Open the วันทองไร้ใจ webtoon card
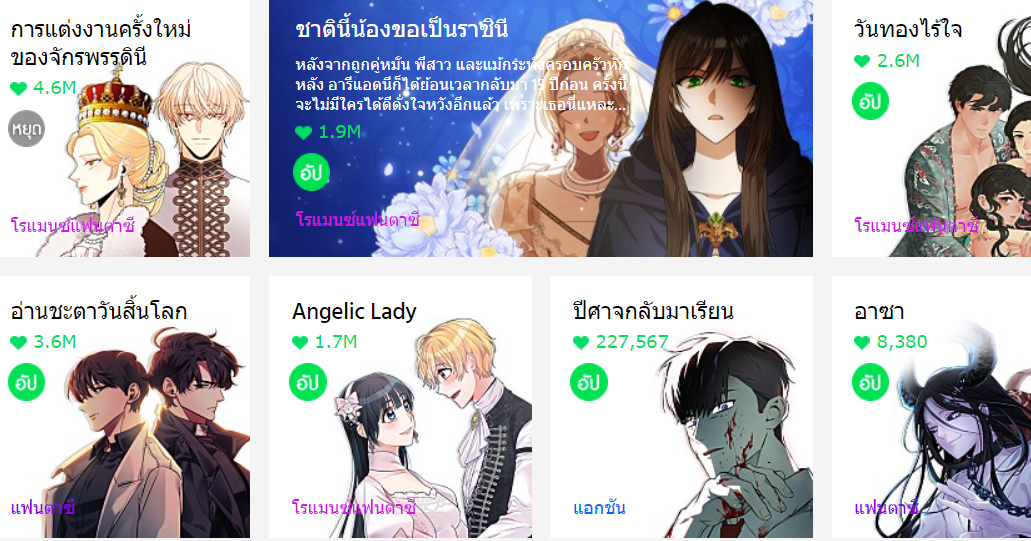Image resolution: width=1031 pixels, height=541 pixels. click(x=930, y=130)
